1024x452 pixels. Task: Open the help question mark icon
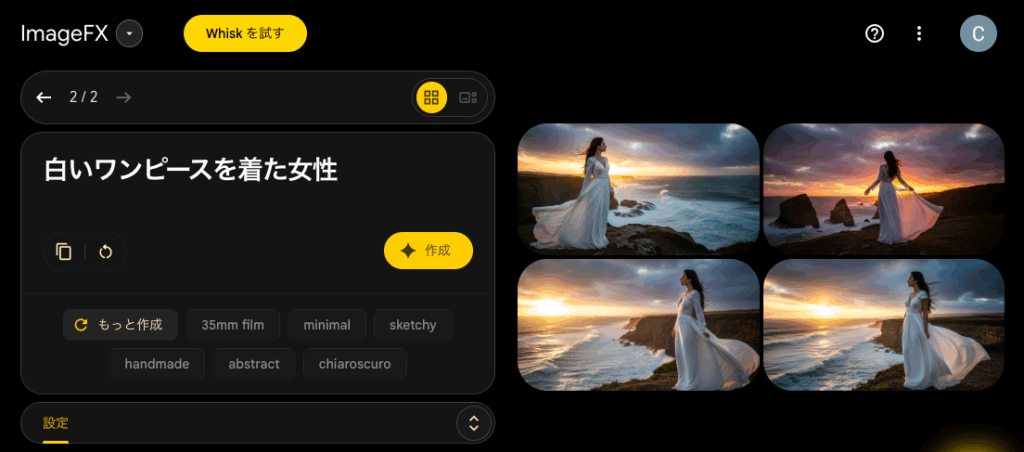875,34
